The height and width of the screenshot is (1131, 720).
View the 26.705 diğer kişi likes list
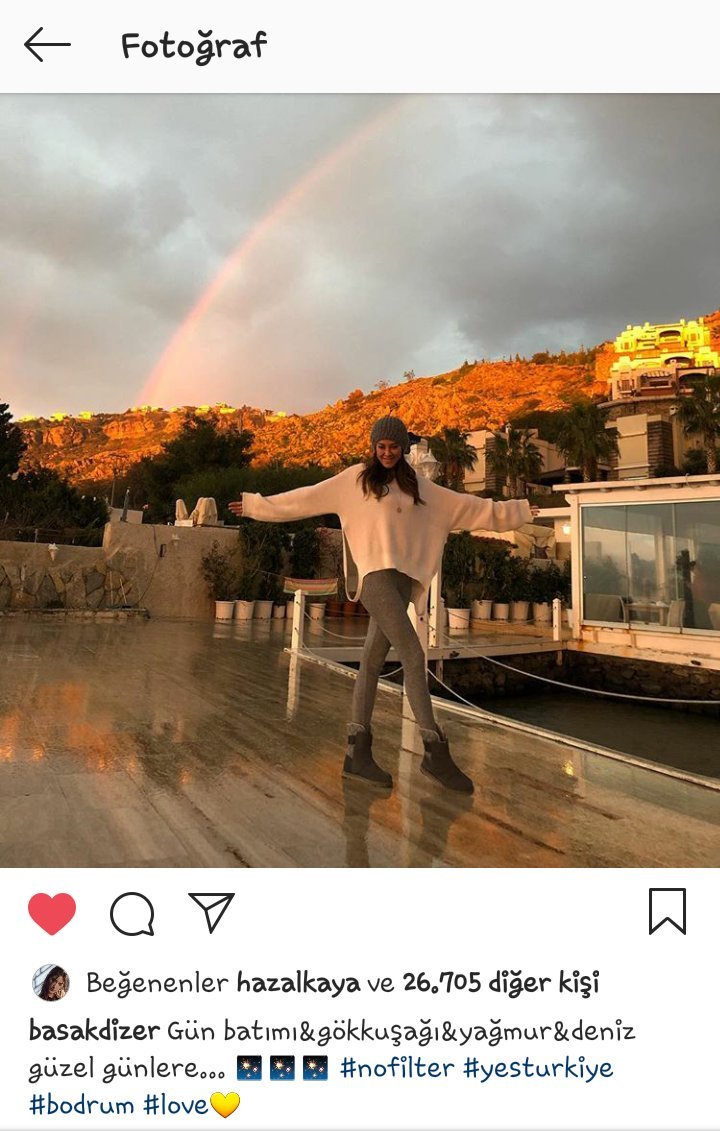(x=500, y=983)
